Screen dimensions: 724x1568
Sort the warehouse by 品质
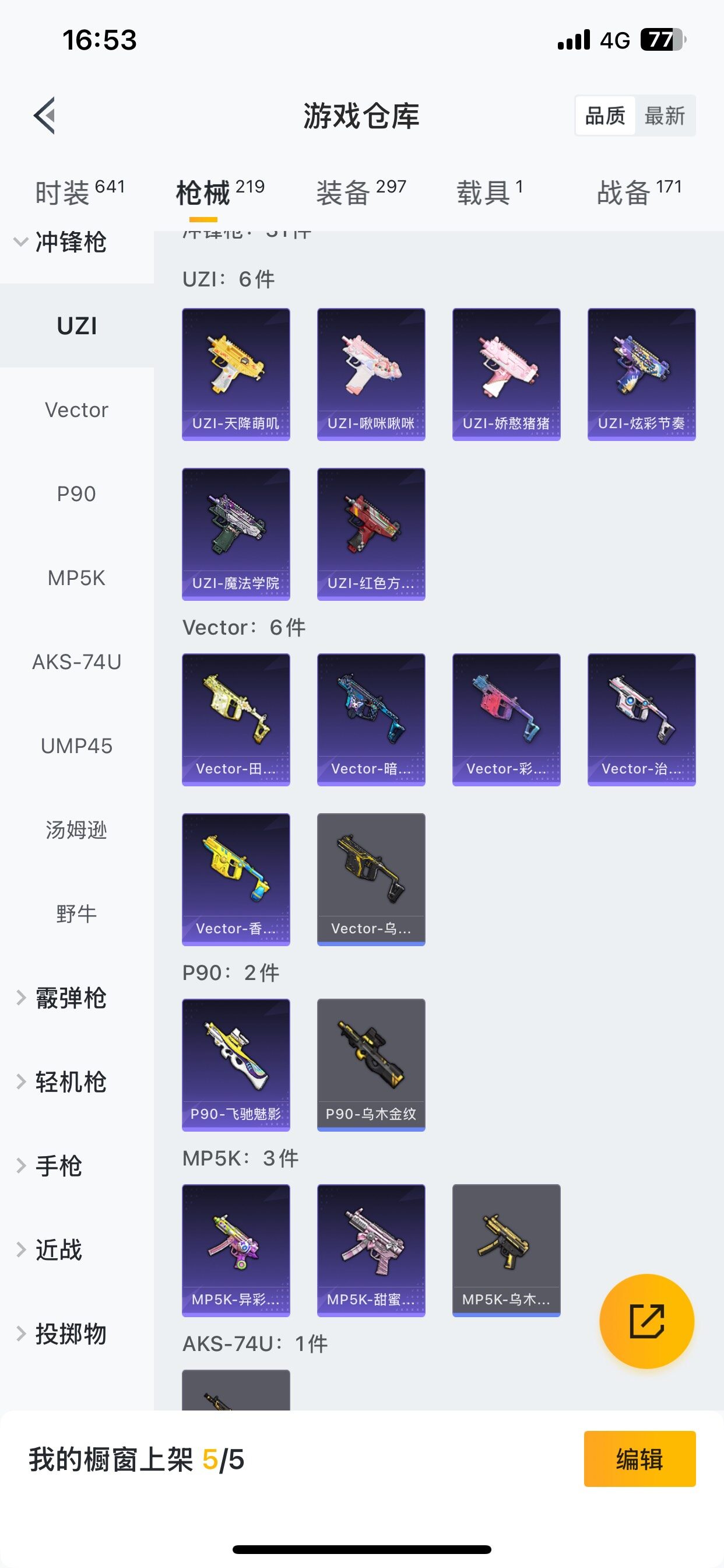tap(604, 116)
